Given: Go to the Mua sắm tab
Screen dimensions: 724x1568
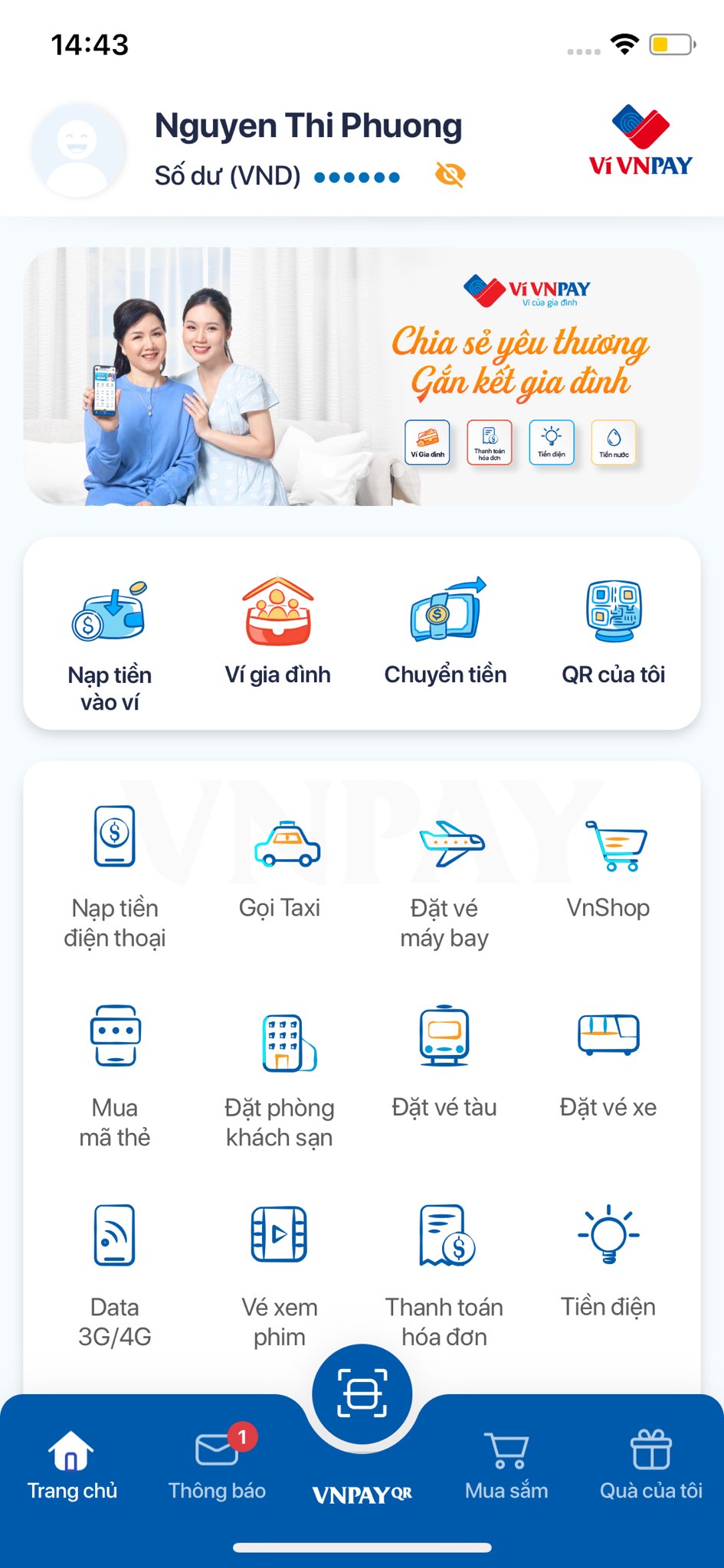Looking at the screenshot, I should (x=506, y=1464).
